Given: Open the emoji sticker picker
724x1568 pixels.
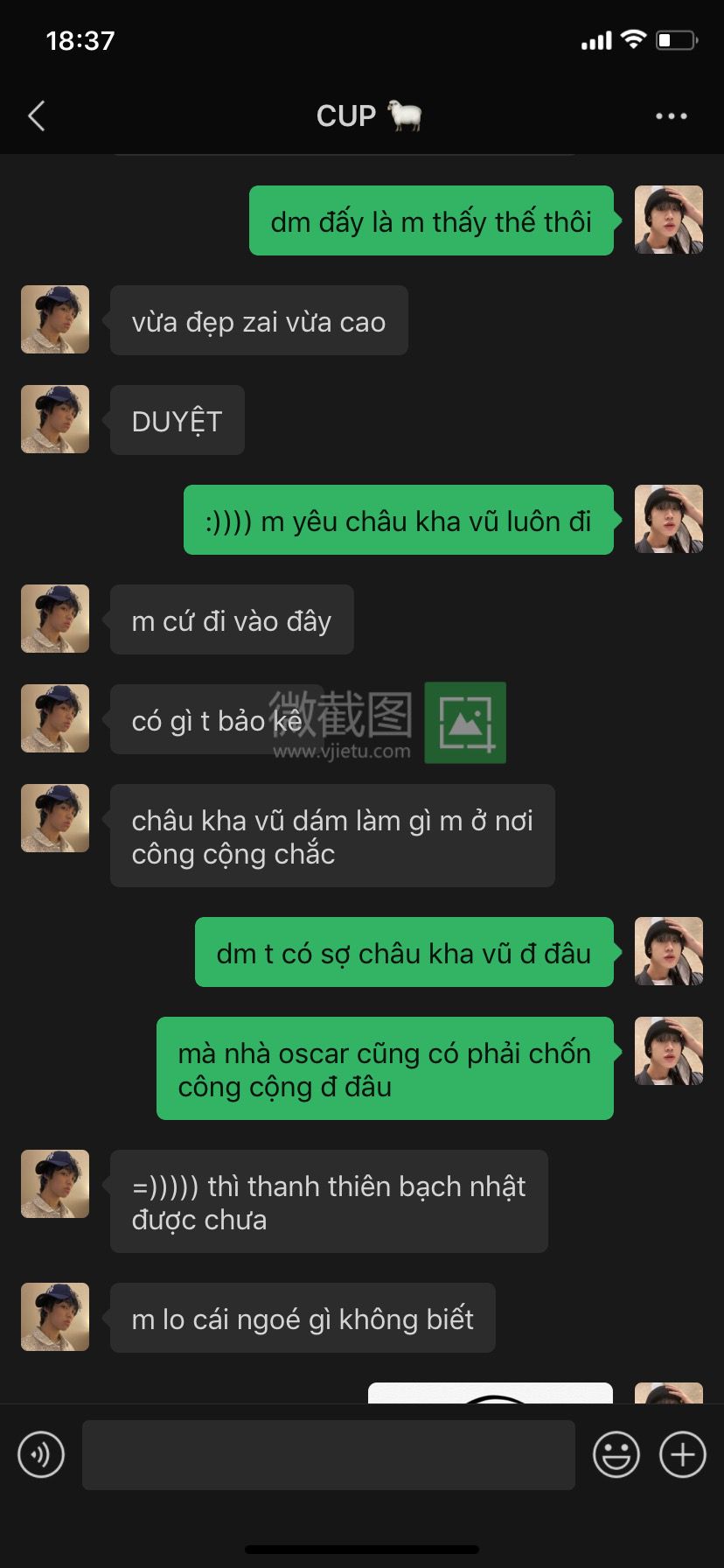Looking at the screenshot, I should pos(616,1455).
